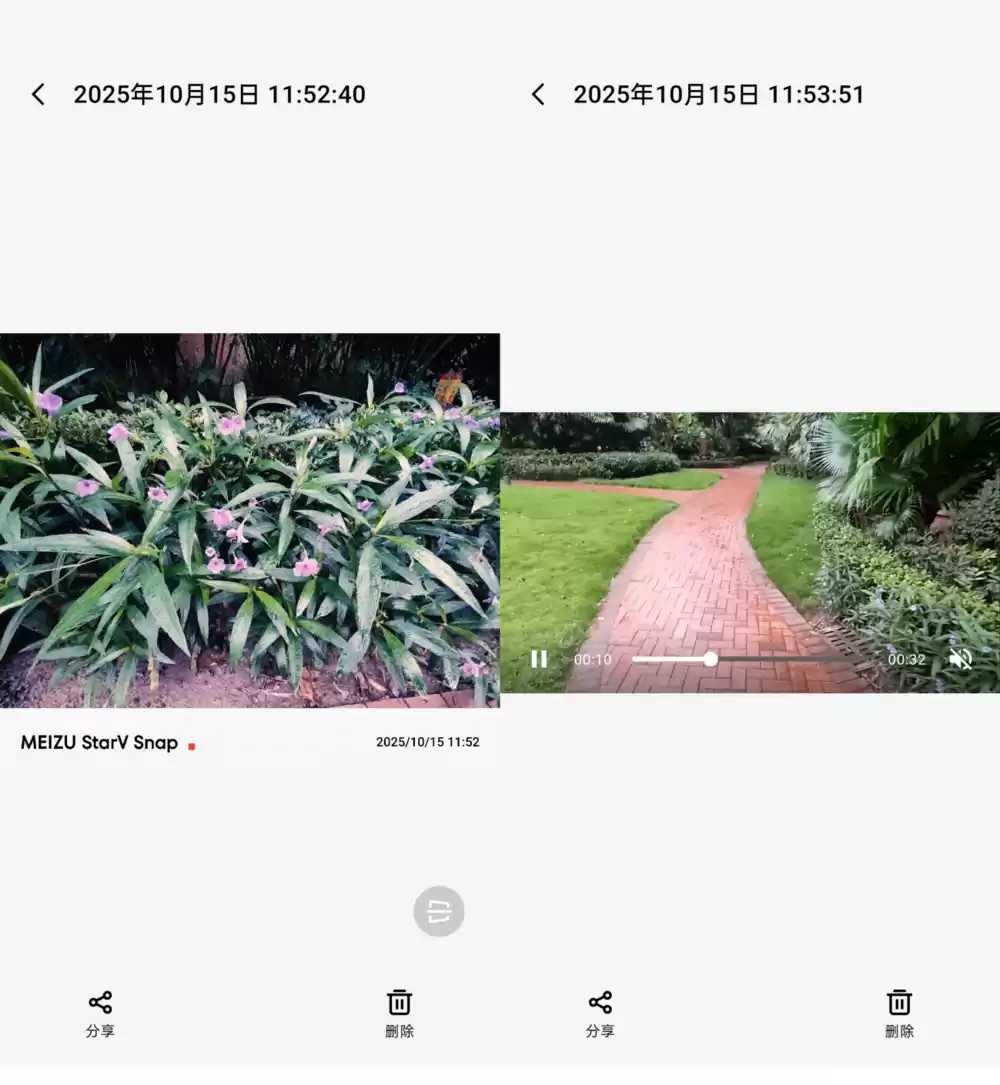Unmute the video sound

tap(960, 659)
